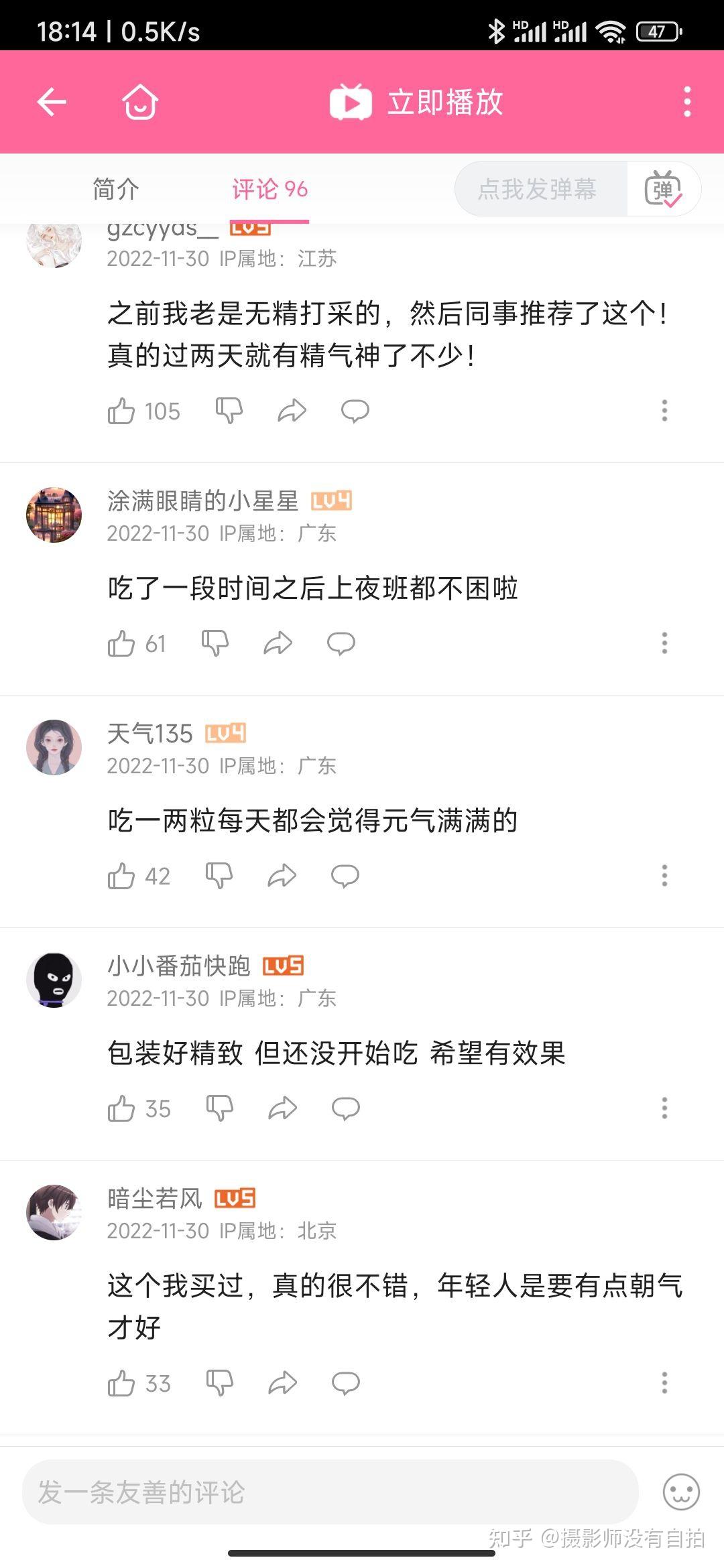
Task: Tap the 点我发弹幕 input field
Action: pos(538,190)
